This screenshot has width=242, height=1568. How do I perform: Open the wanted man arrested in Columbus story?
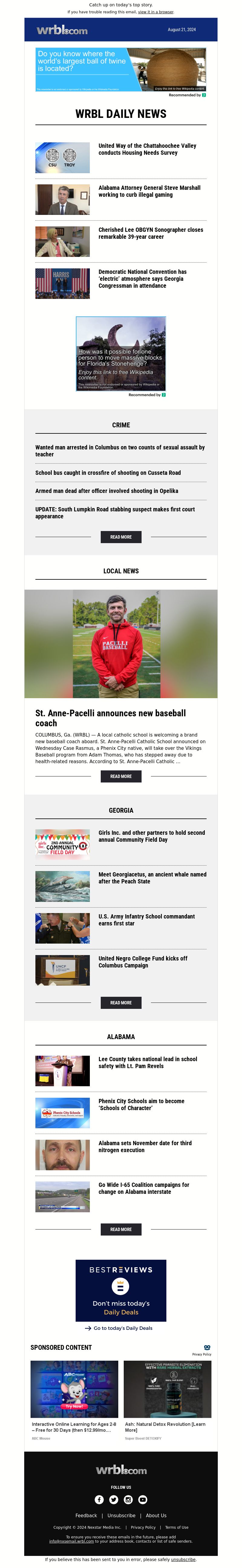pyautogui.click(x=120, y=450)
